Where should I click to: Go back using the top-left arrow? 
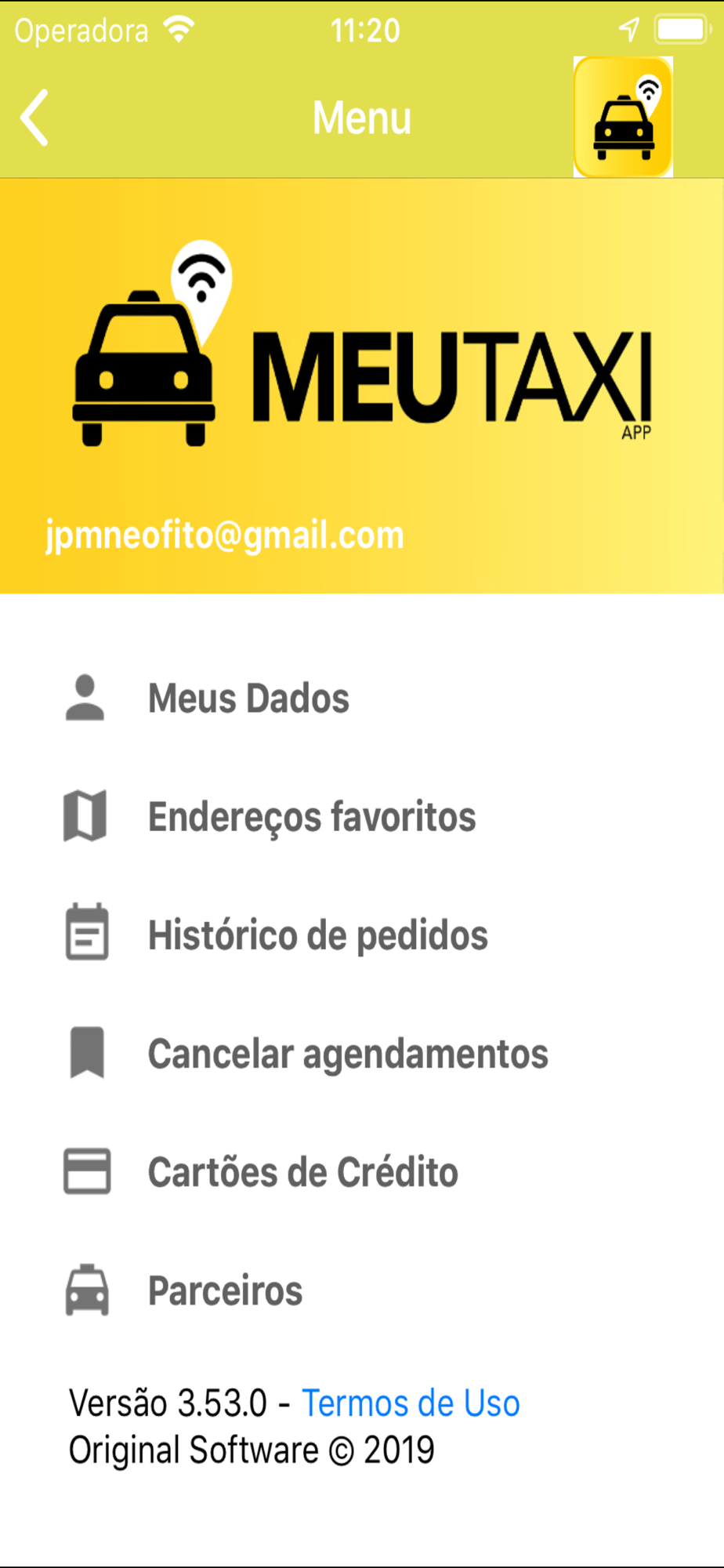point(35,118)
